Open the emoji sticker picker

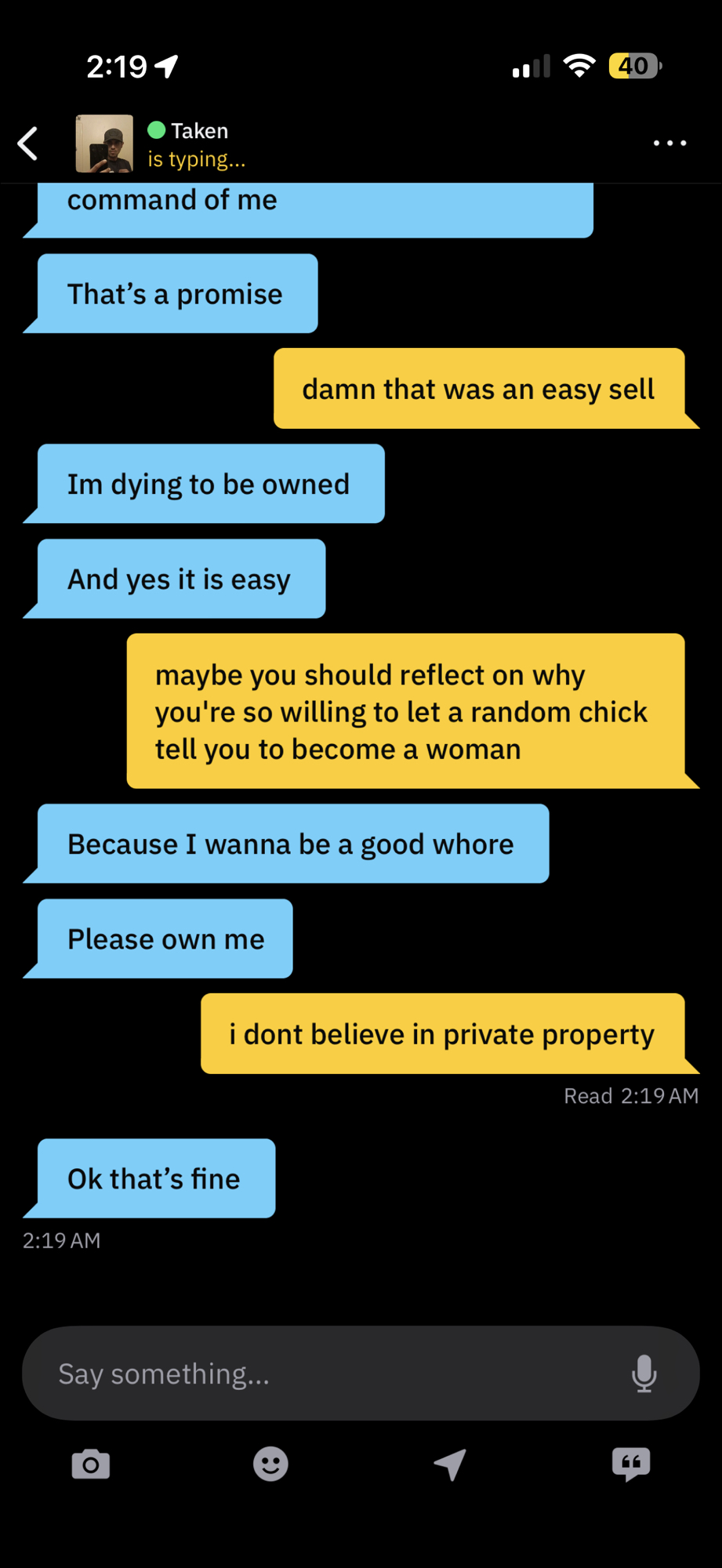(270, 1464)
